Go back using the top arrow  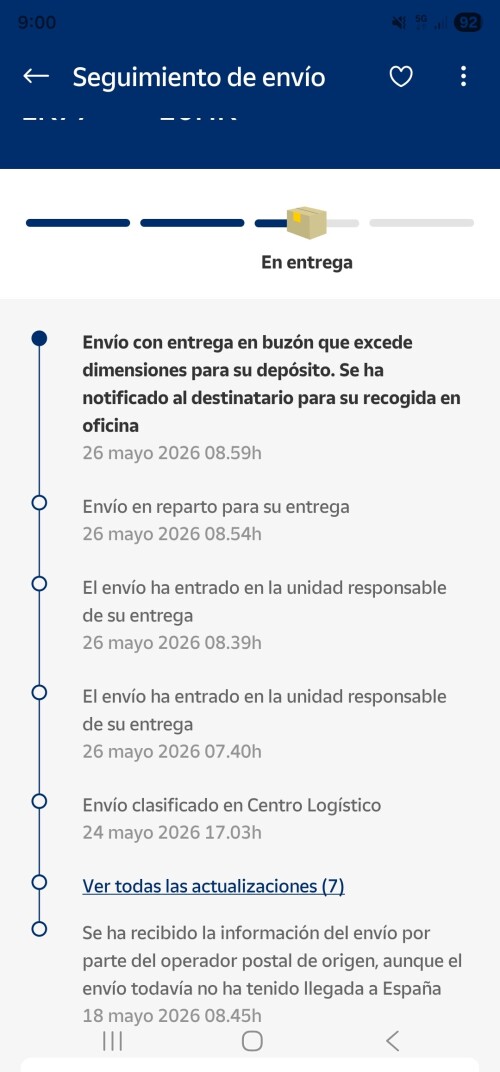click(36, 77)
